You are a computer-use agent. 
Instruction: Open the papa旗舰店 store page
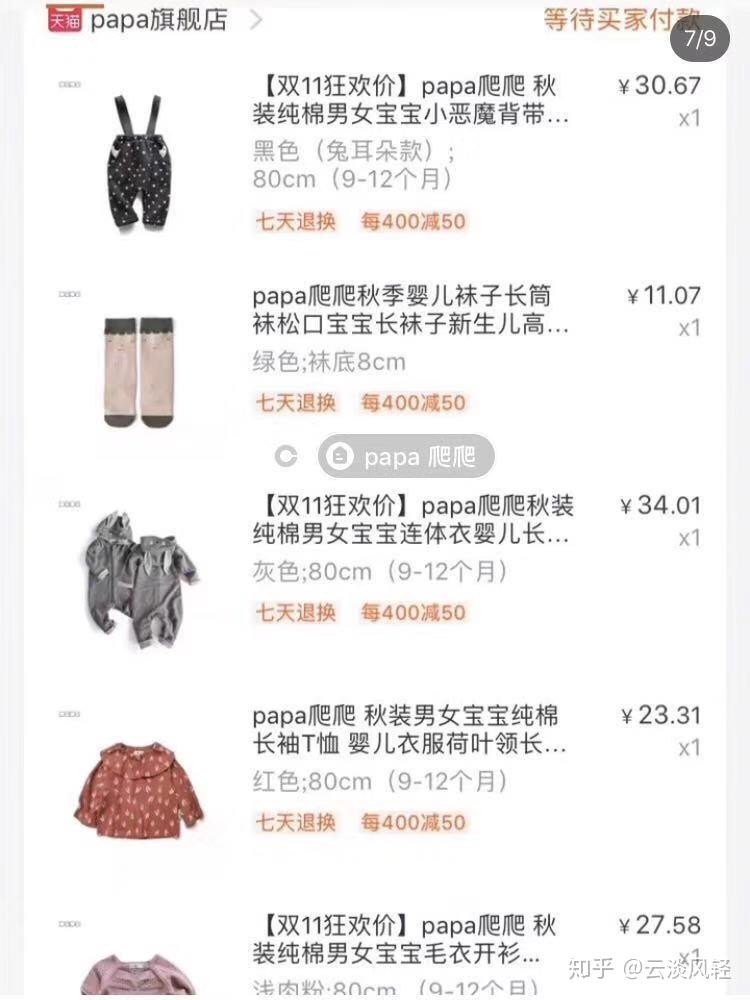(160, 19)
